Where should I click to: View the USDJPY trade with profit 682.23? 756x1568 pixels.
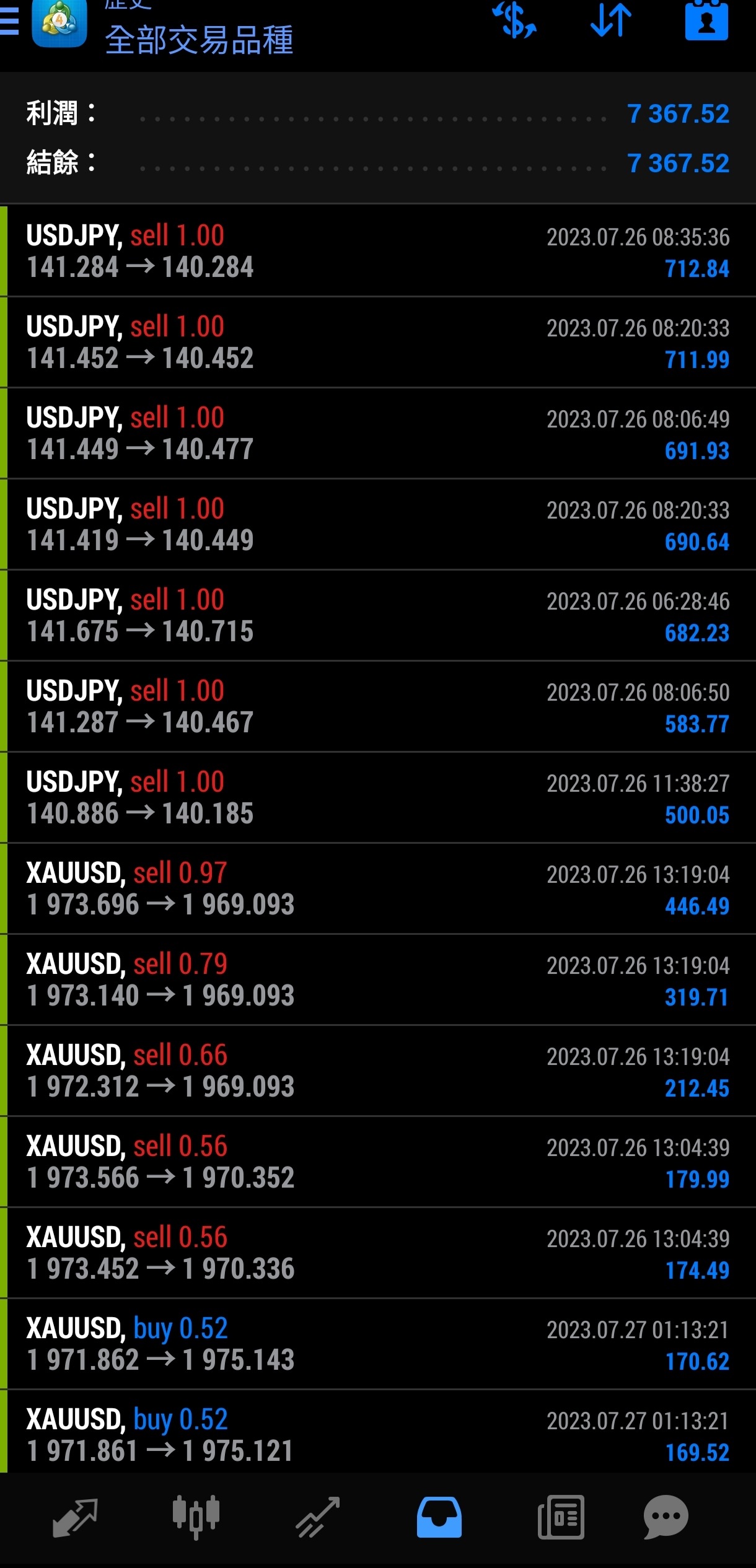pos(378,616)
